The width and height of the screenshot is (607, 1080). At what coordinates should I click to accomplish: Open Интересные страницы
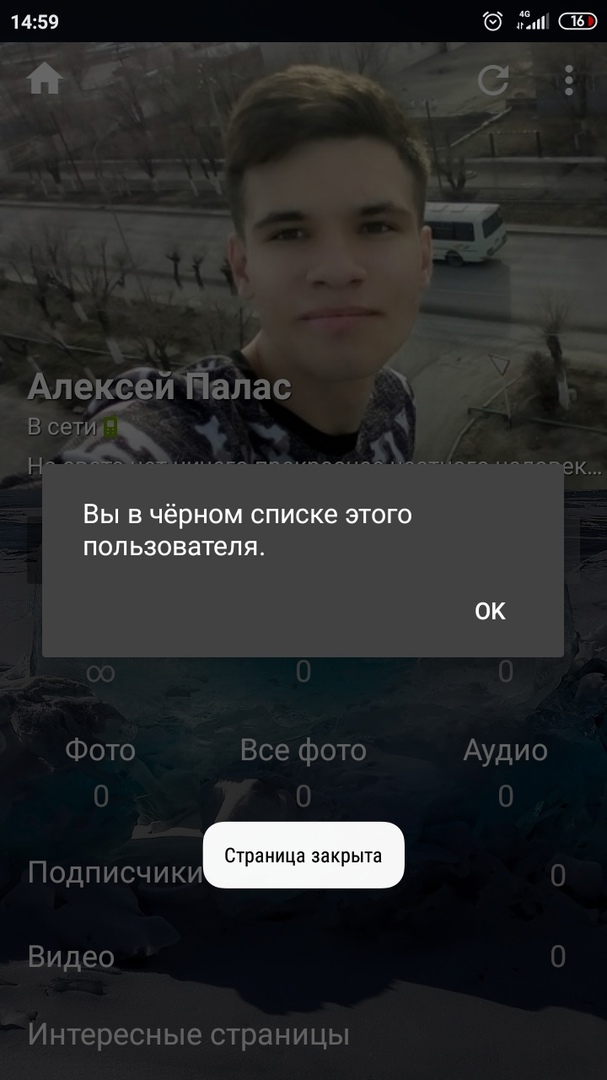pyautogui.click(x=189, y=1034)
